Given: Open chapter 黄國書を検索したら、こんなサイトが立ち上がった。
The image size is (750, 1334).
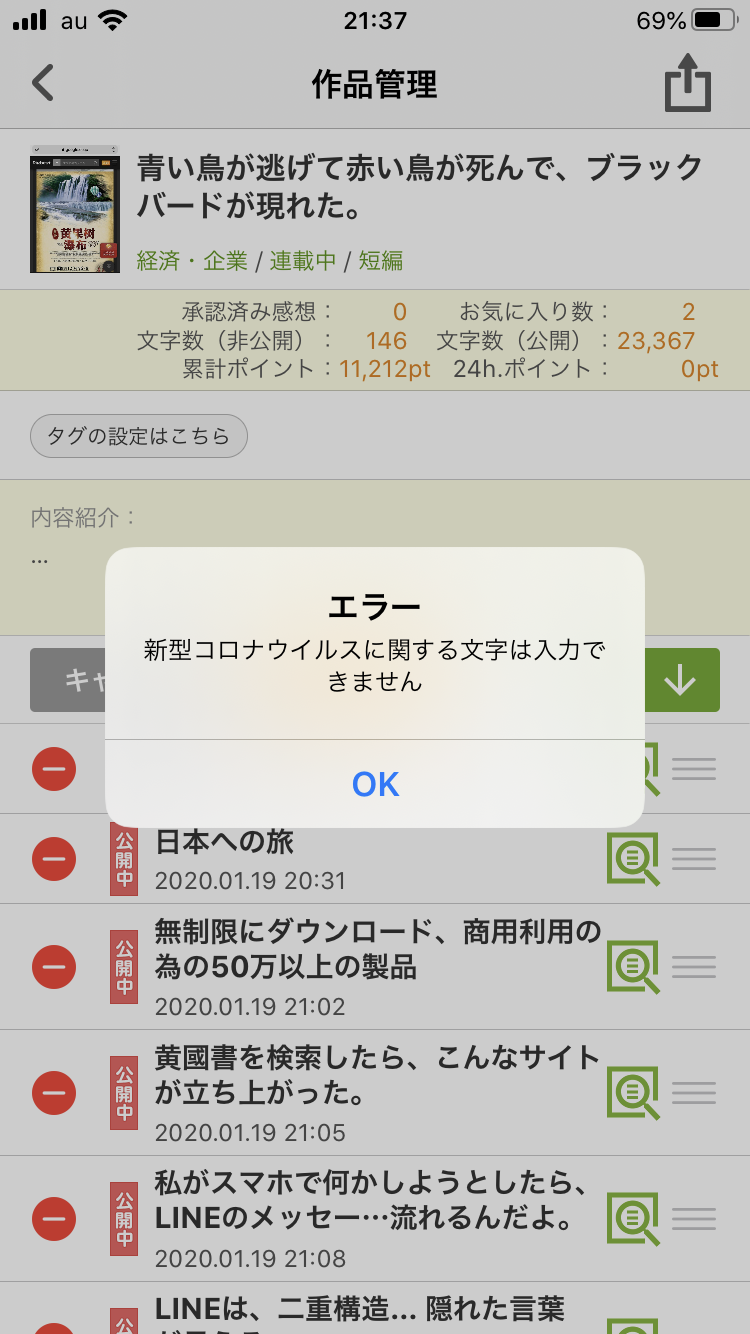Looking at the screenshot, I should (378, 1074).
